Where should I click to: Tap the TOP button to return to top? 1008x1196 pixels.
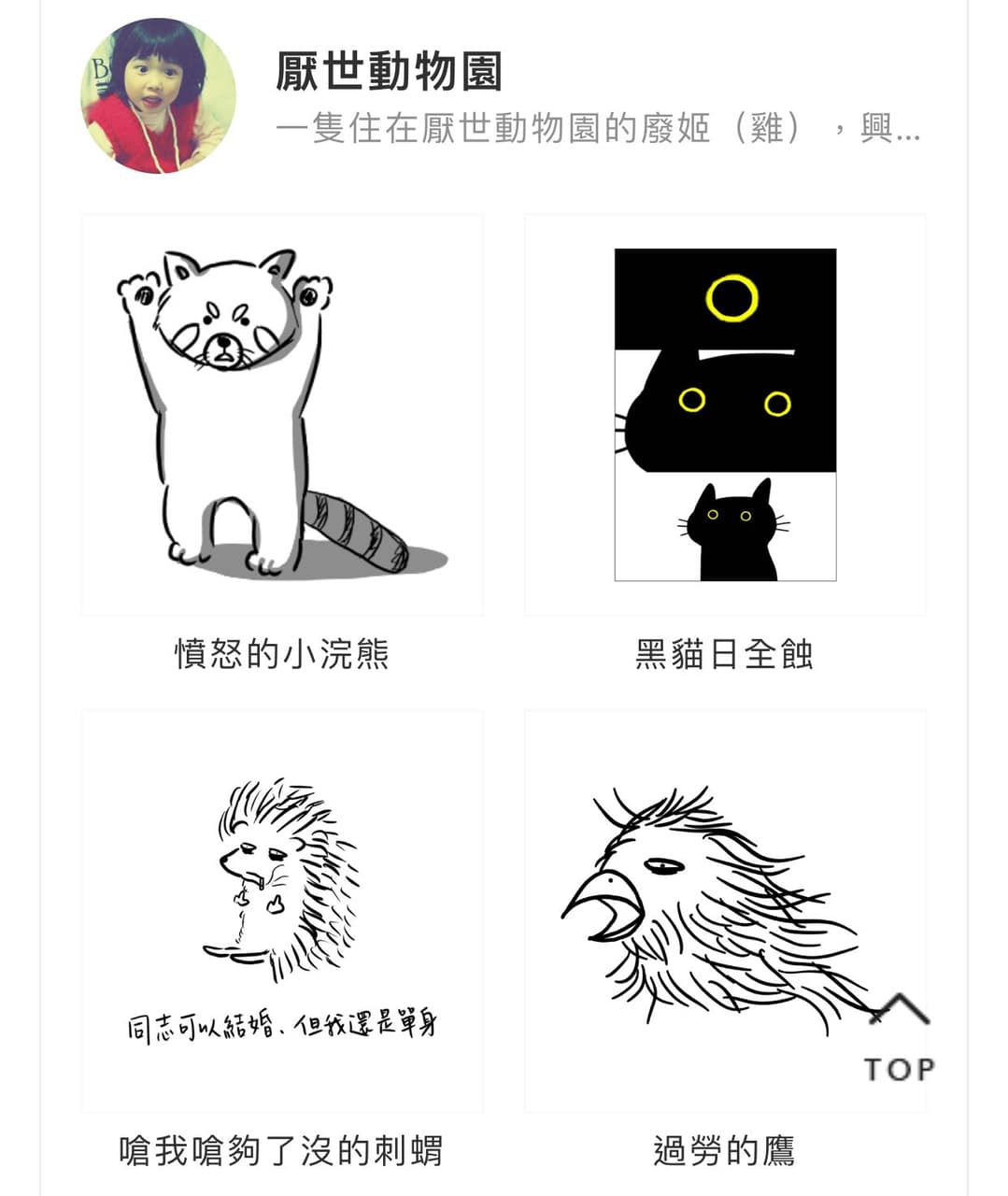tap(898, 1038)
